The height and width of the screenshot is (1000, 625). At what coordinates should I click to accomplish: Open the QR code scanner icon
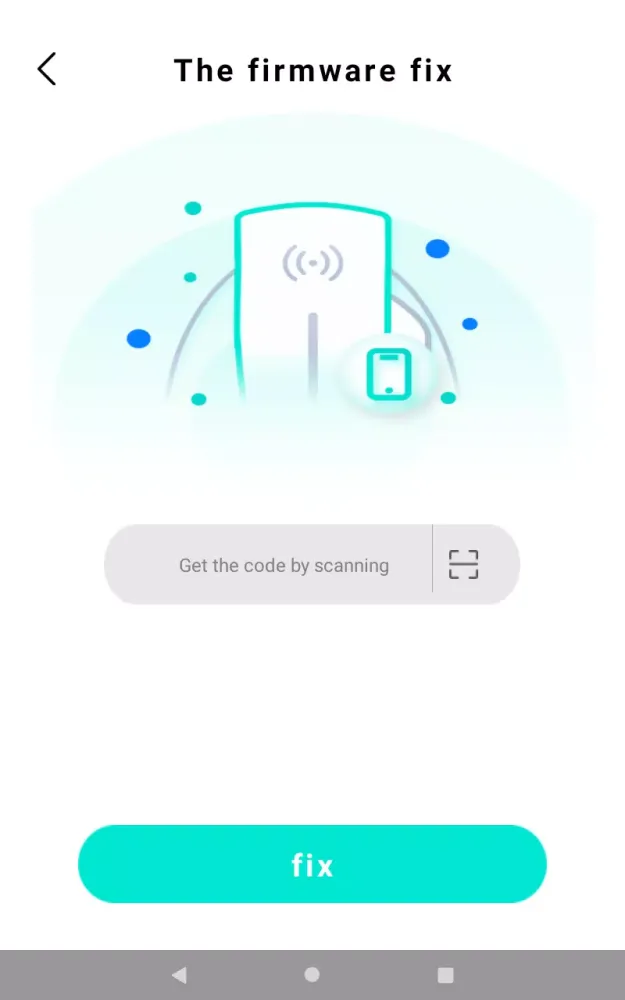463,565
